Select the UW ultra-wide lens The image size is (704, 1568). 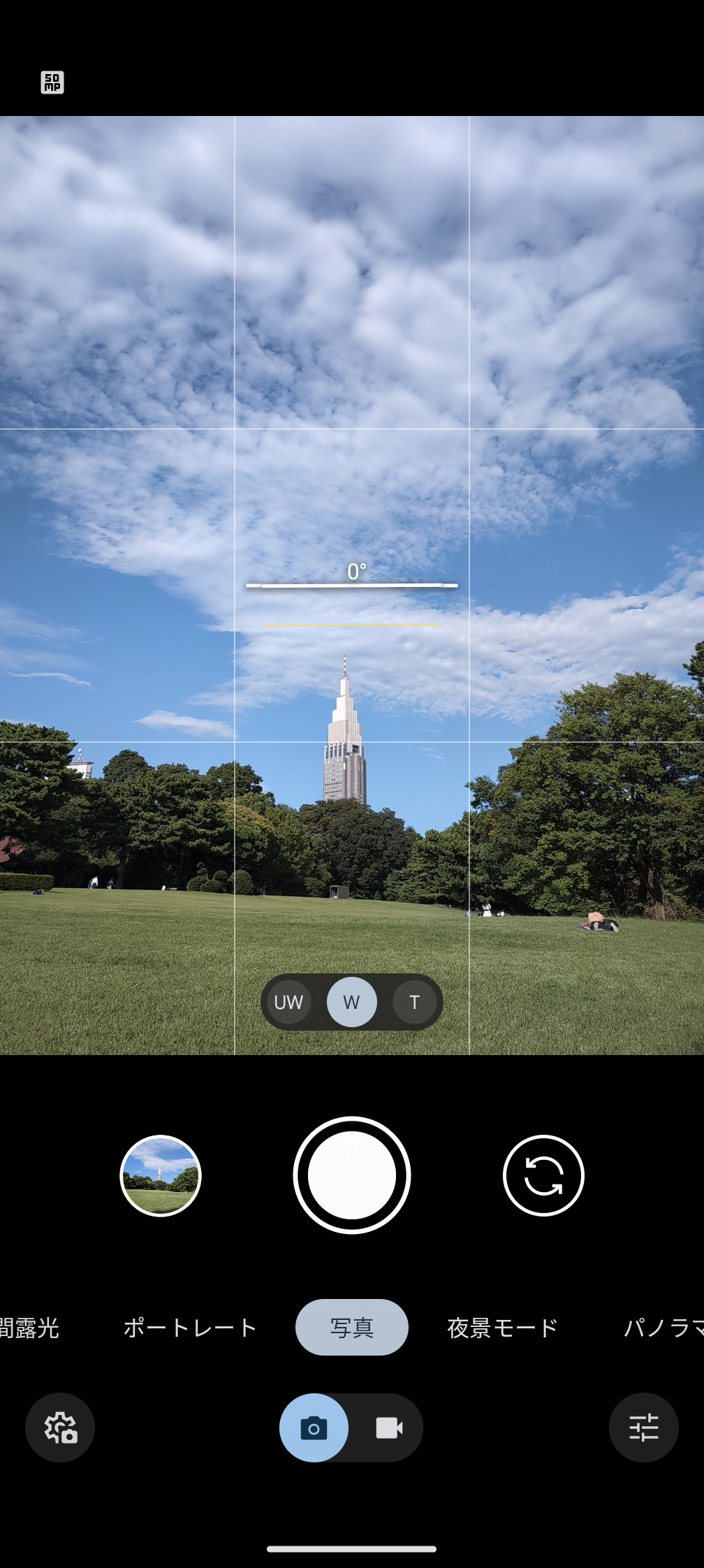[x=288, y=1002]
